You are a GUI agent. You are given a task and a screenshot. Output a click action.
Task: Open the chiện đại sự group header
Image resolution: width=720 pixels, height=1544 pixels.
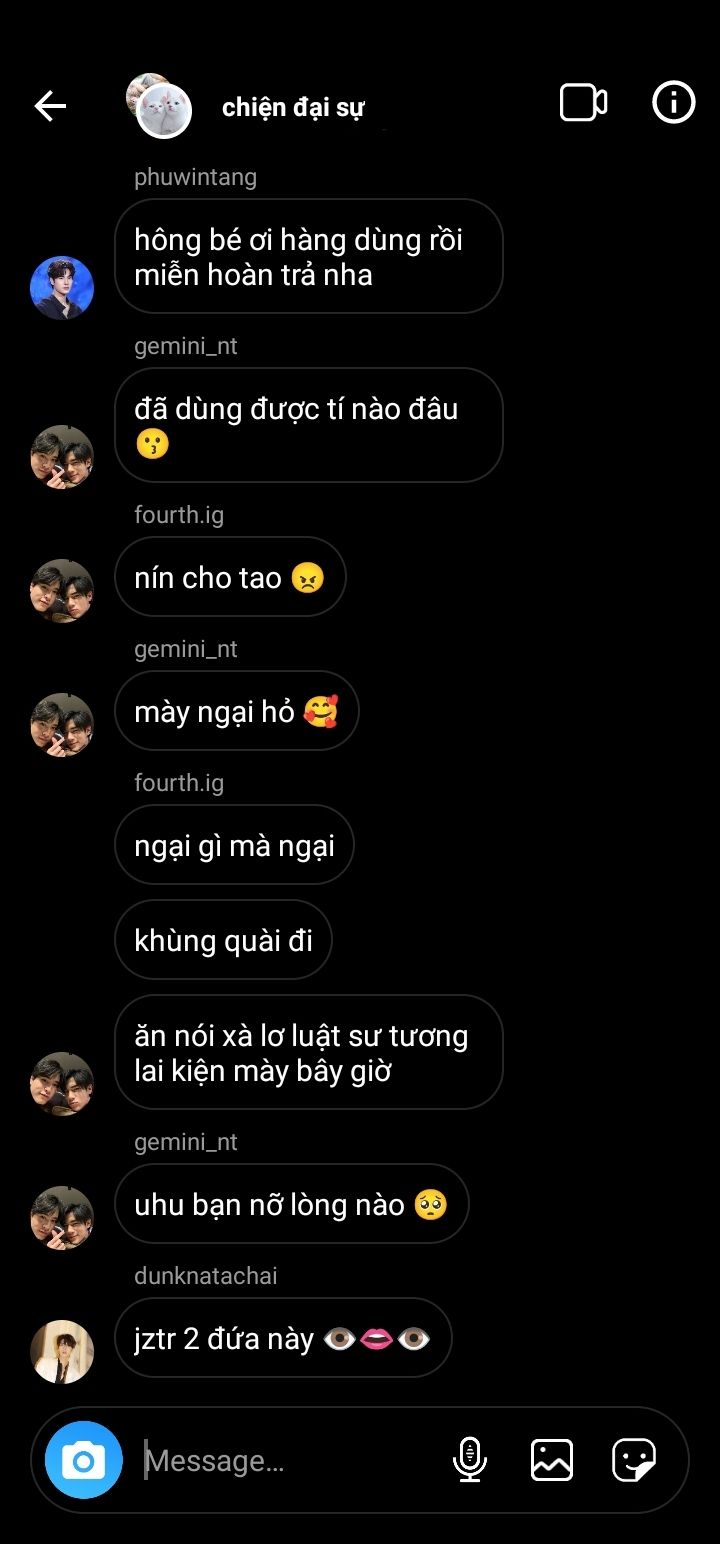tap(292, 107)
